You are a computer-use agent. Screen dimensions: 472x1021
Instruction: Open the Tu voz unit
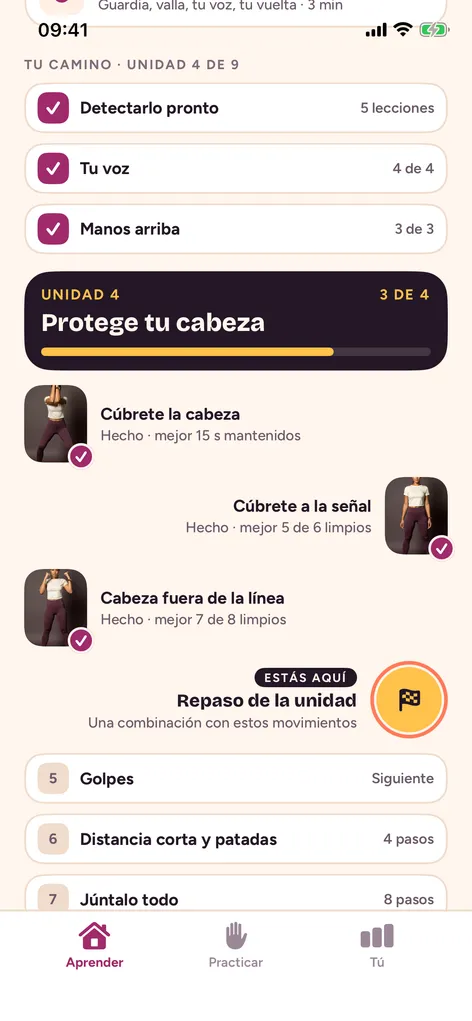pyautogui.click(x=236, y=169)
